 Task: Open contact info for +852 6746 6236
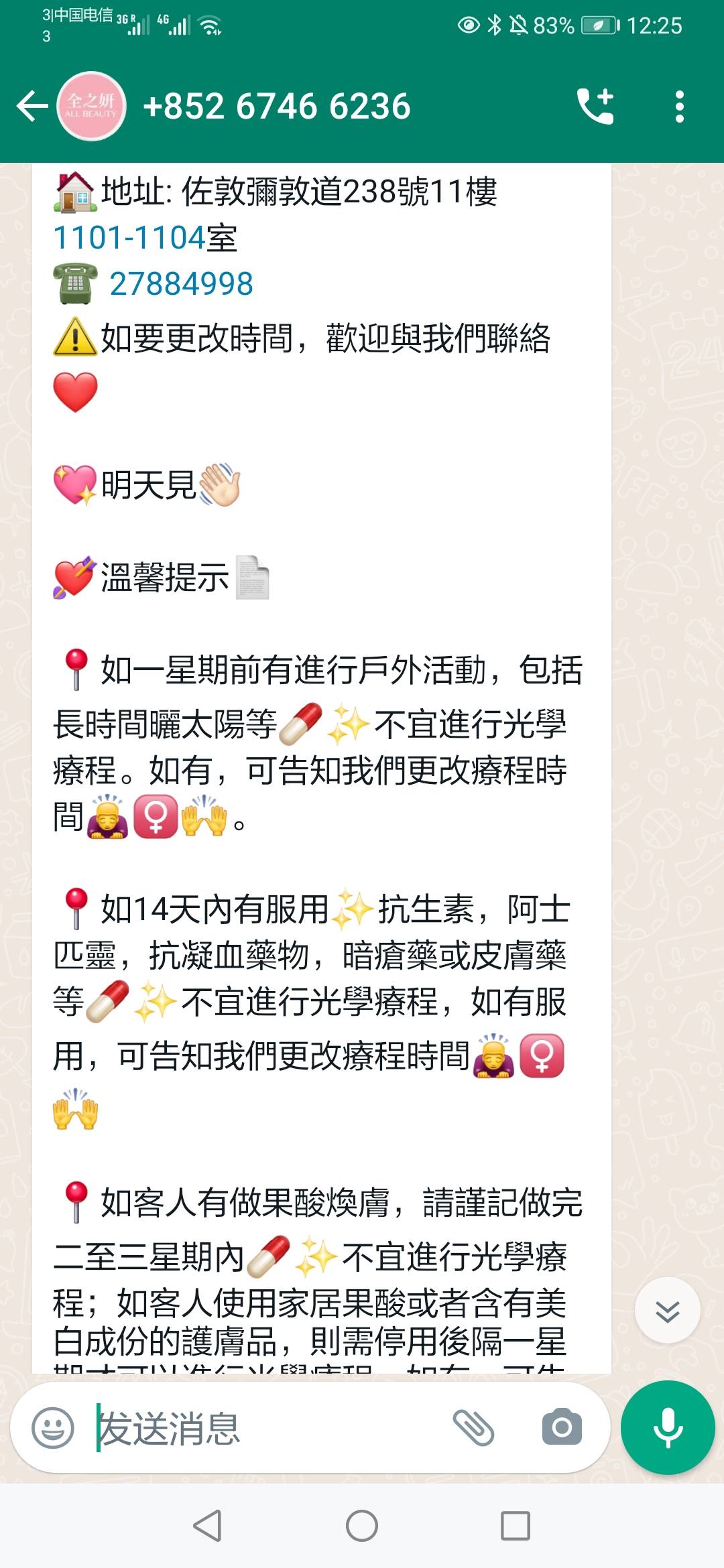[276, 107]
